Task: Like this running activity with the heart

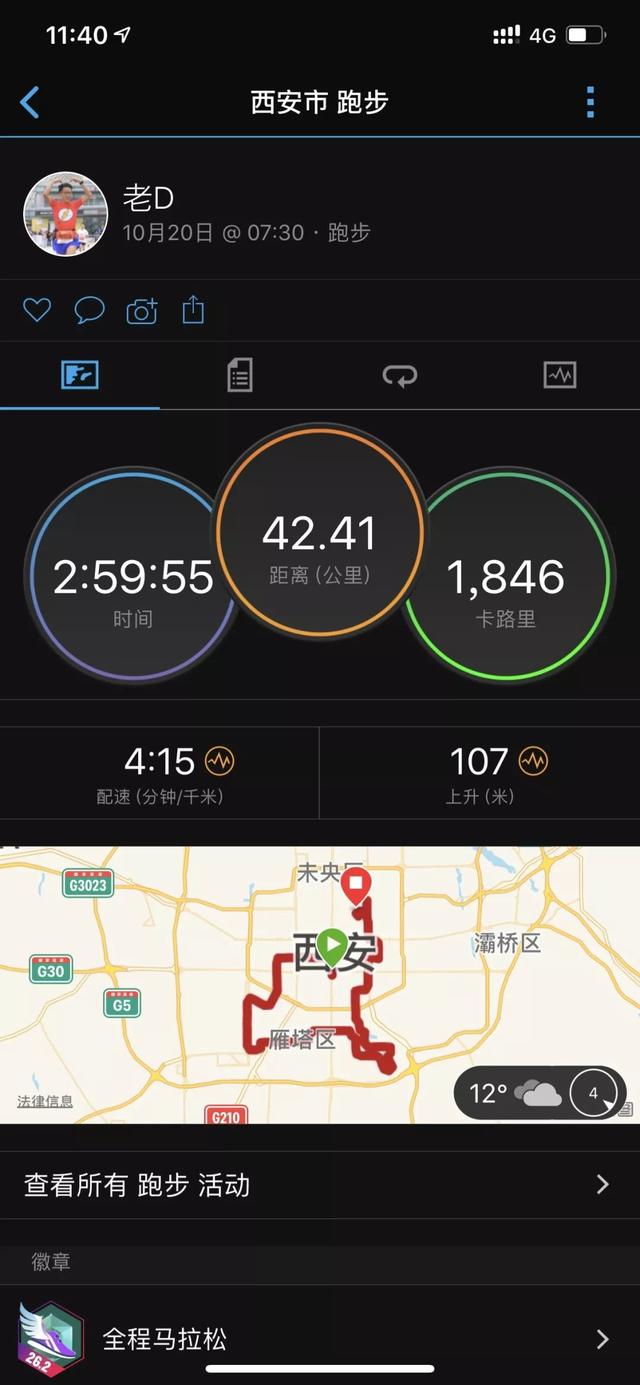Action: click(x=37, y=310)
